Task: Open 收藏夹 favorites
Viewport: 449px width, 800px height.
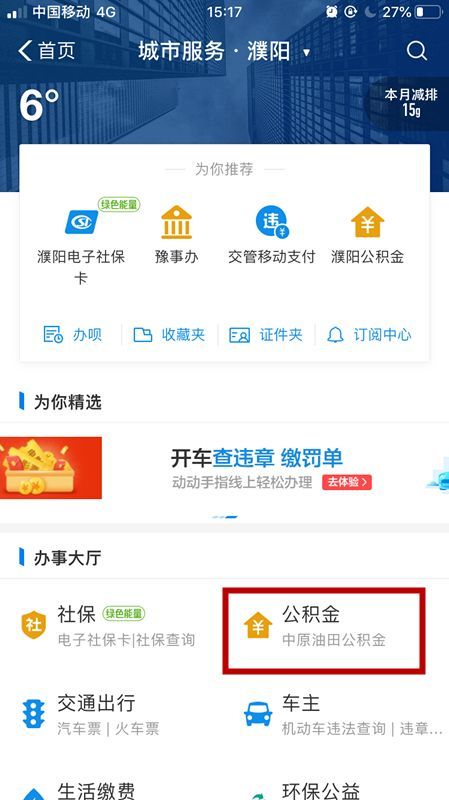Action: (x=169, y=335)
